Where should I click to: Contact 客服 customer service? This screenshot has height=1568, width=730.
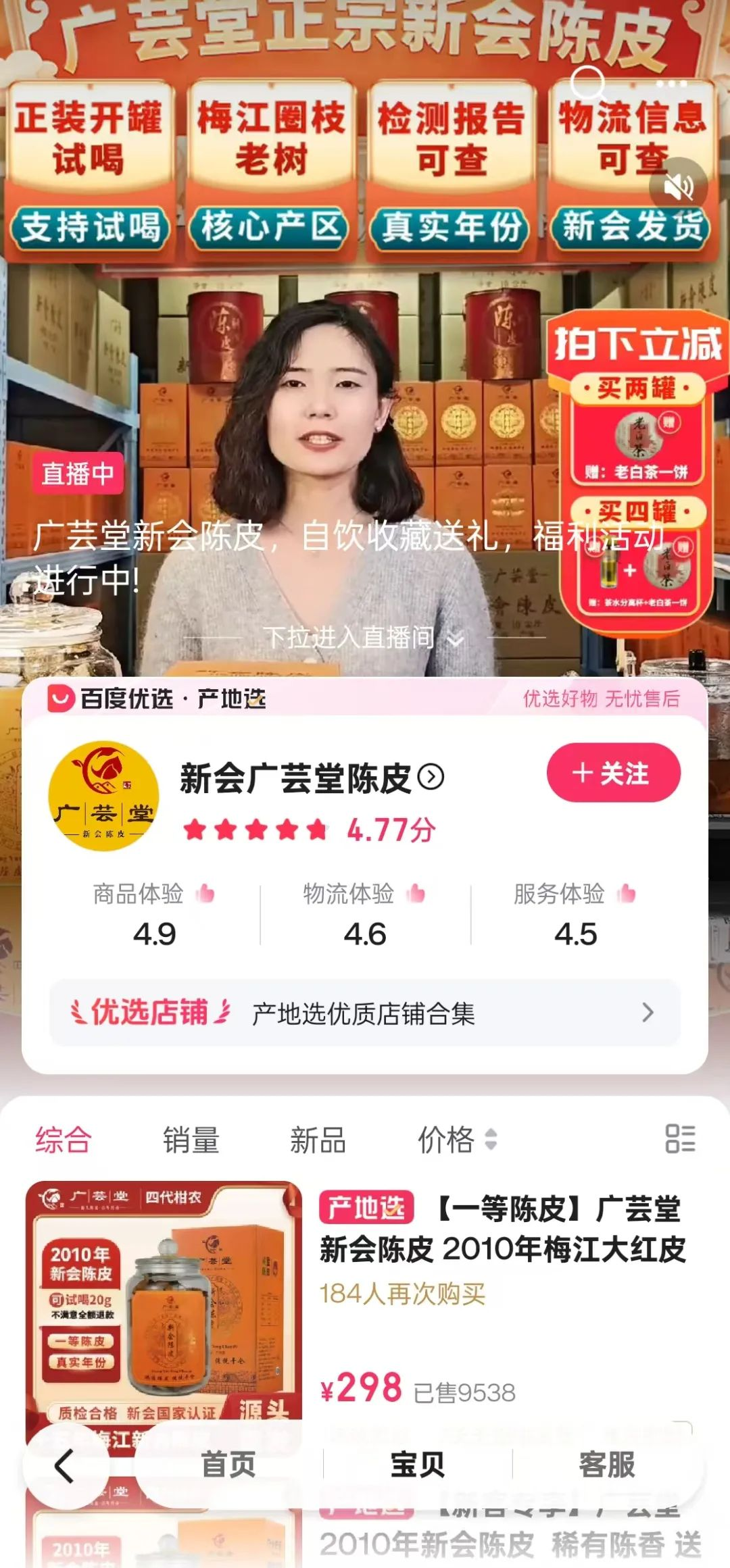point(606,1465)
